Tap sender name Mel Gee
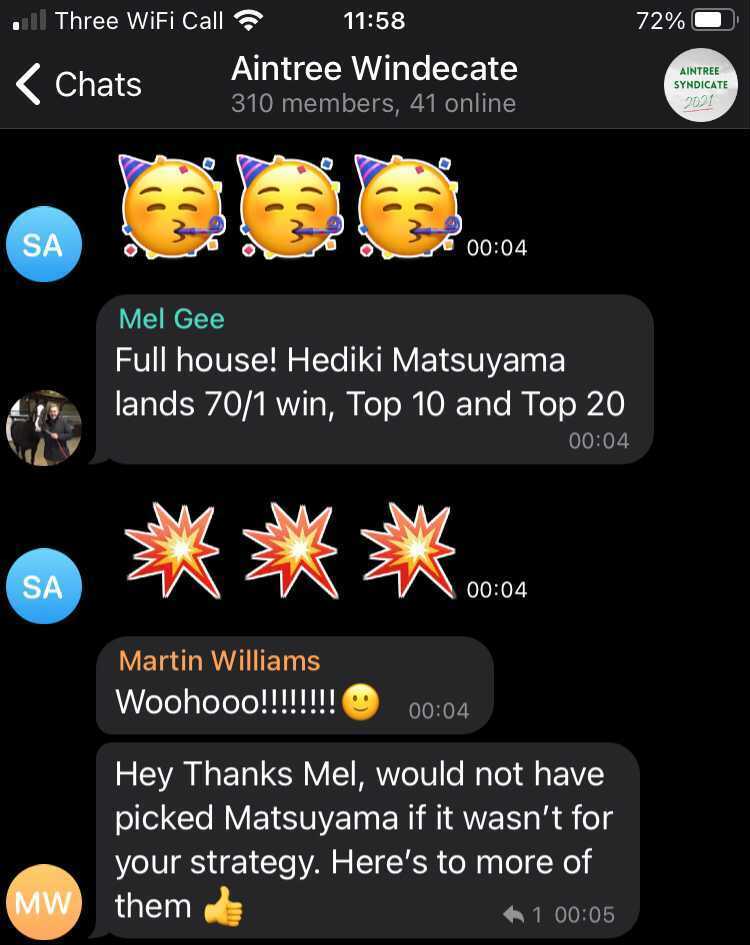 (171, 319)
